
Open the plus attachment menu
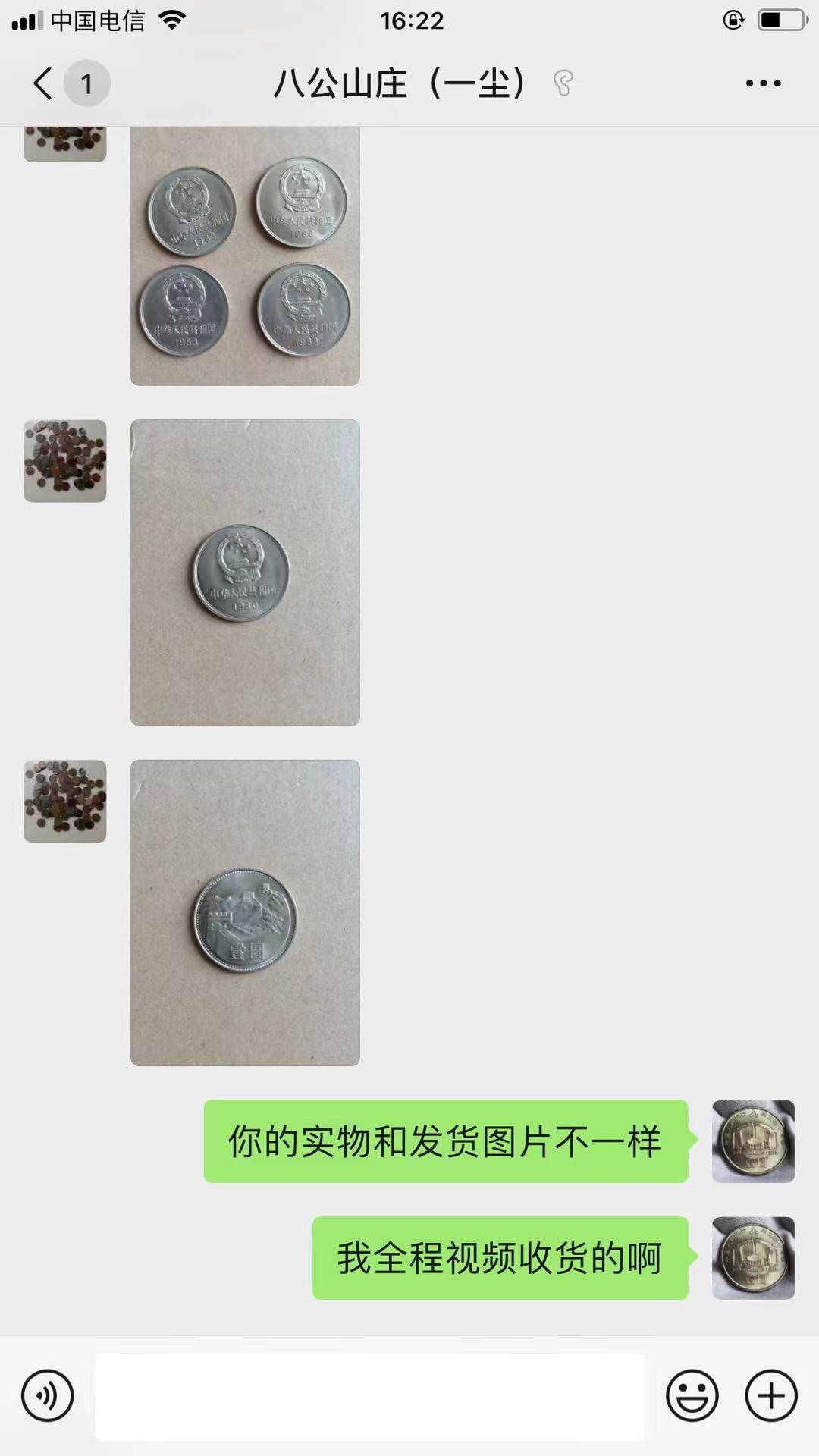pyautogui.click(x=771, y=1395)
